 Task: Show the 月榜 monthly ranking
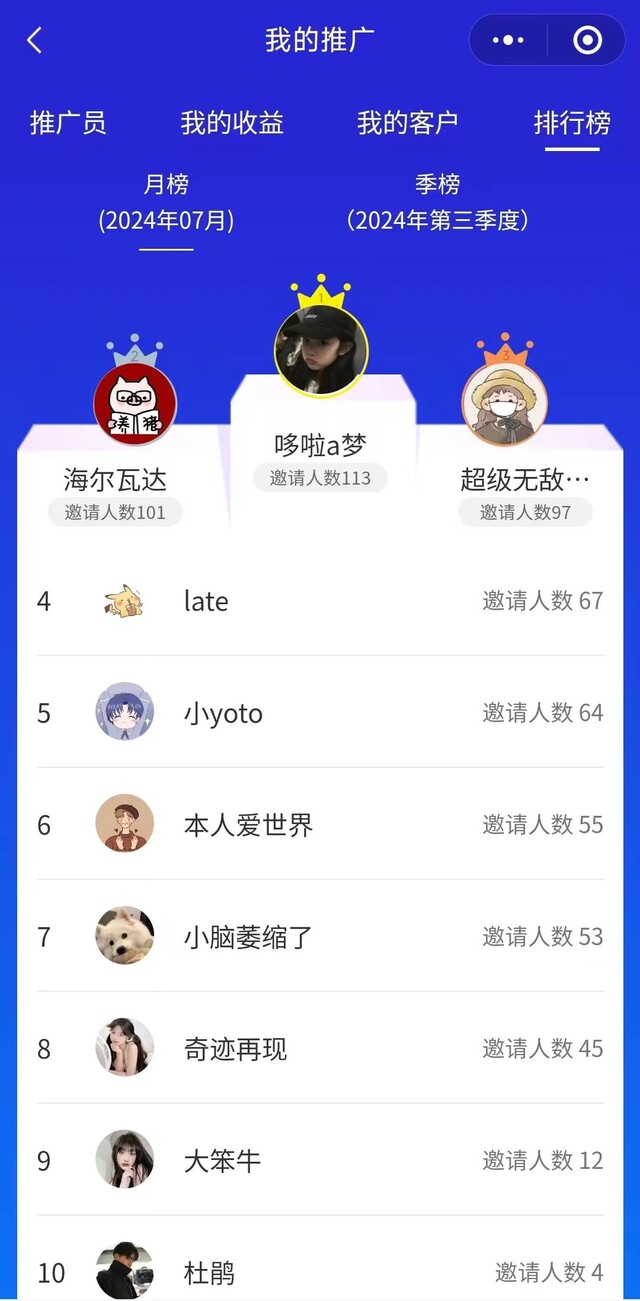click(x=166, y=203)
